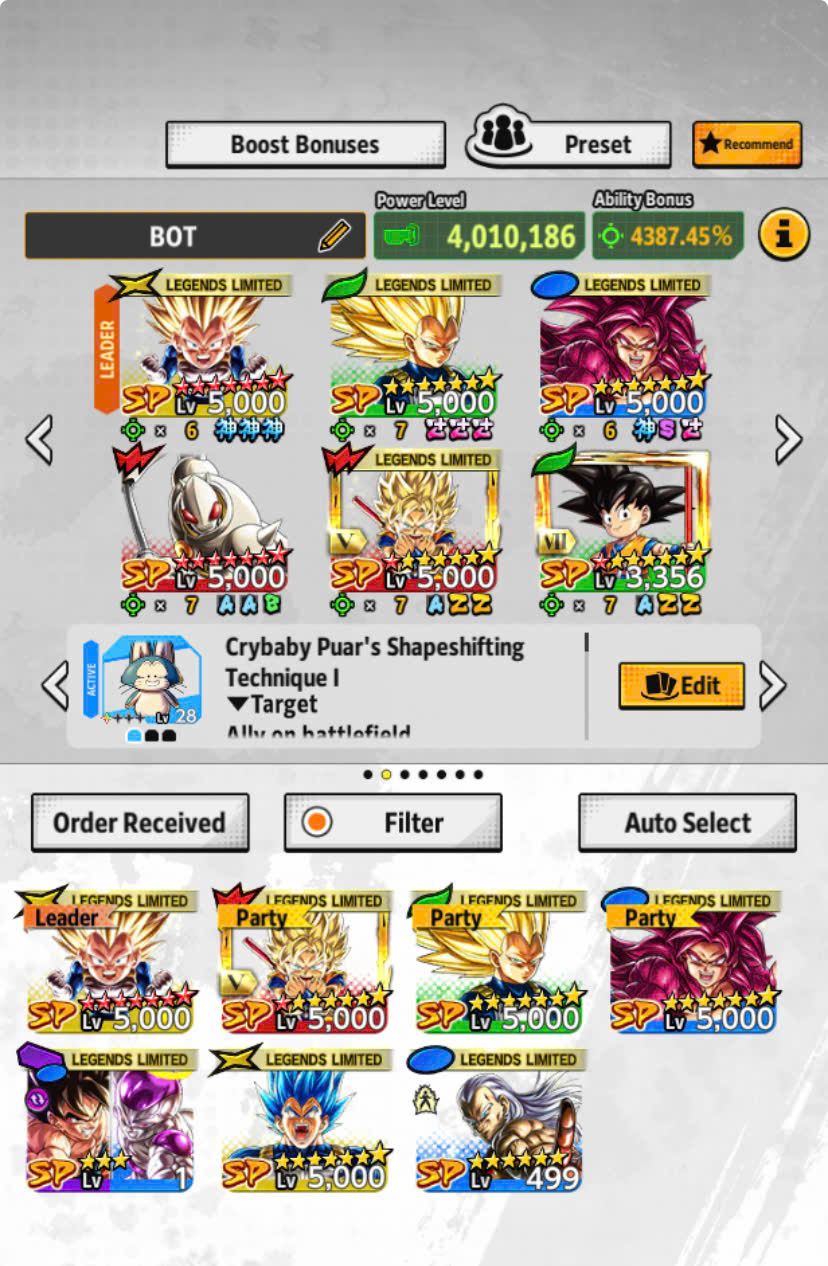Viewport: 828px width, 1266px height.
Task: Select the red-haired character tagged Party in list
Action: [x=693, y=962]
